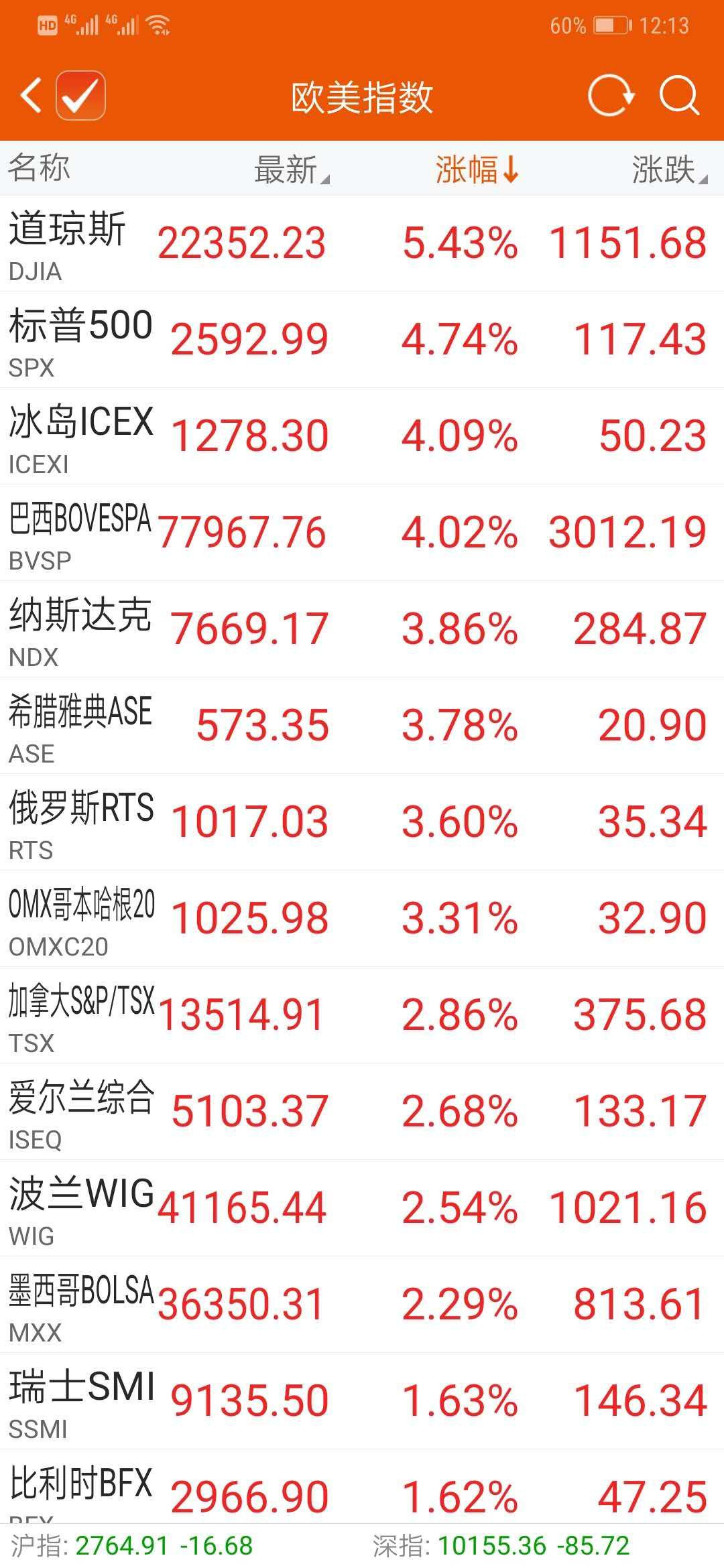Open 墨西哥BOLSA MXX row
Viewport: 724px width, 1568px height.
(362, 1305)
